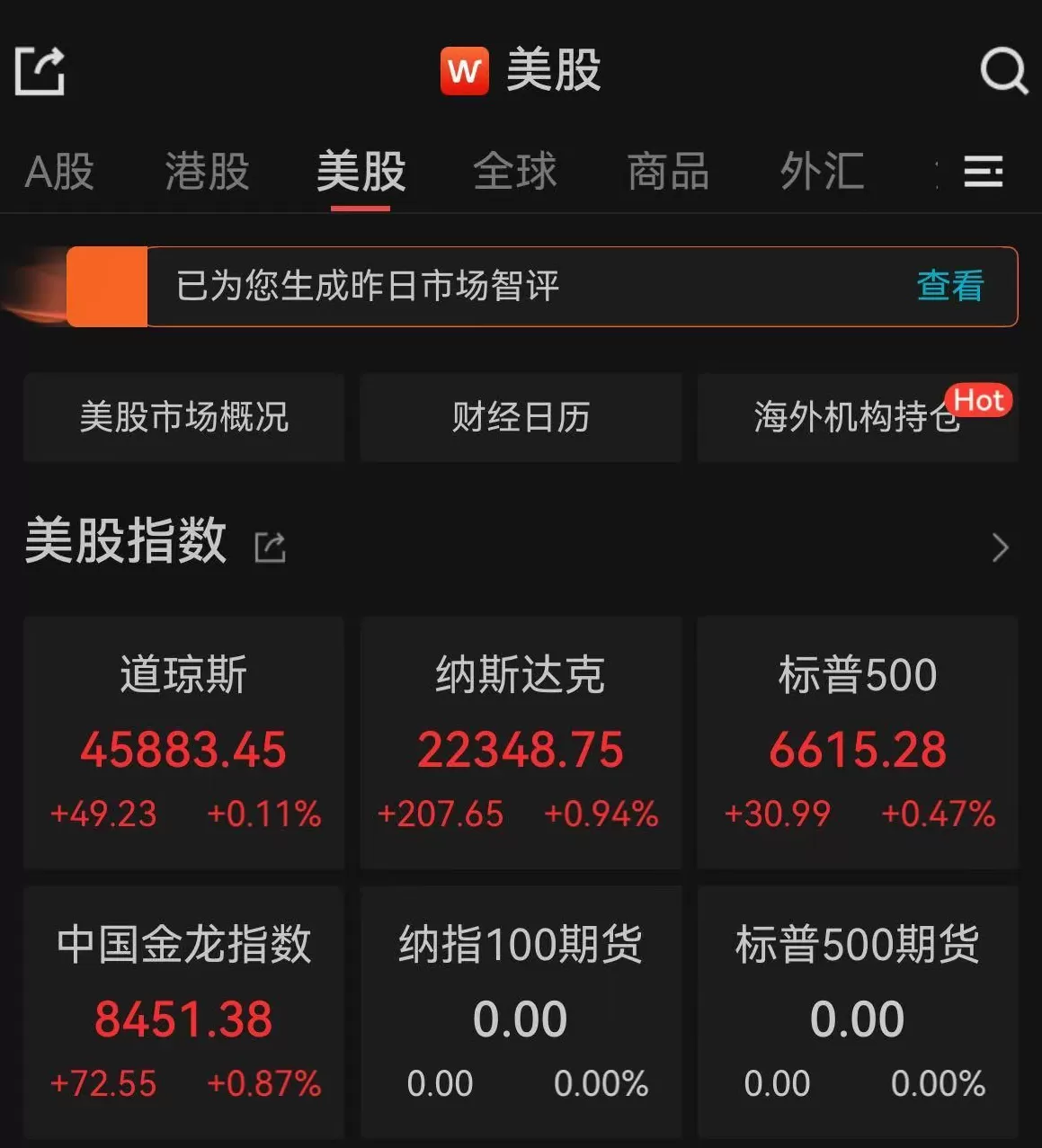
Task: Open the 财经日历 page
Action: click(520, 417)
